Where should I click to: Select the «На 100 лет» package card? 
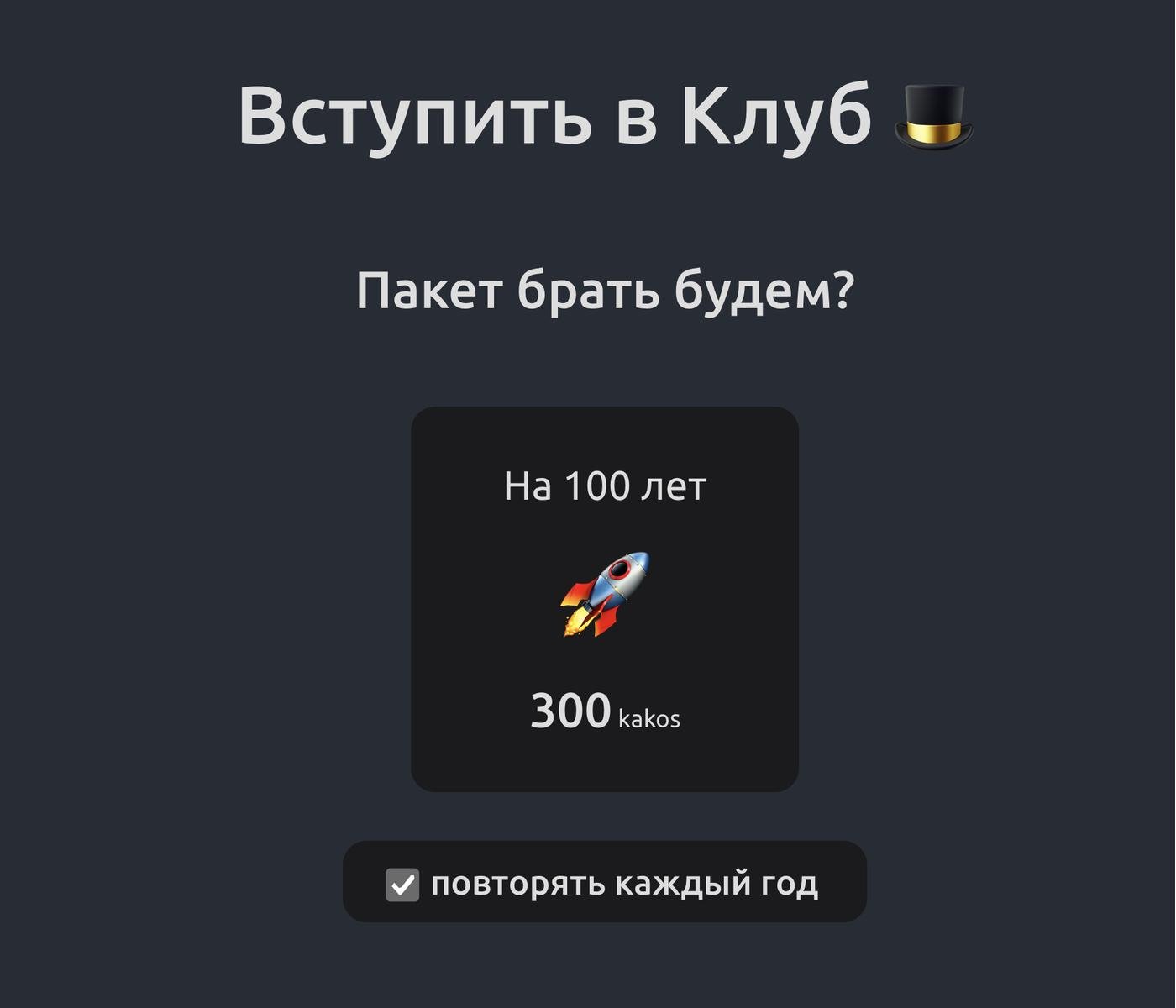tap(604, 599)
